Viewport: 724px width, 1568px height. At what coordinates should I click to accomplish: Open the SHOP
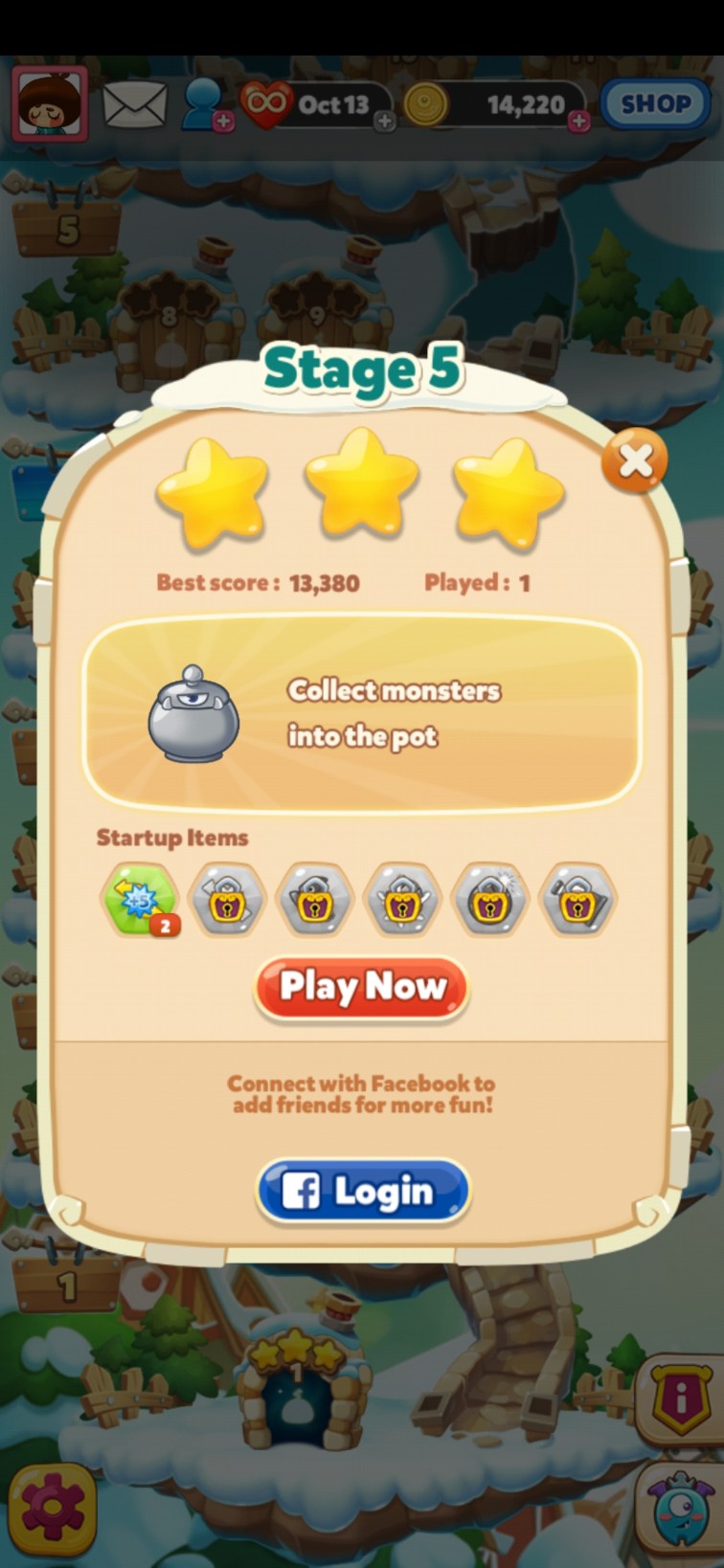coord(655,103)
